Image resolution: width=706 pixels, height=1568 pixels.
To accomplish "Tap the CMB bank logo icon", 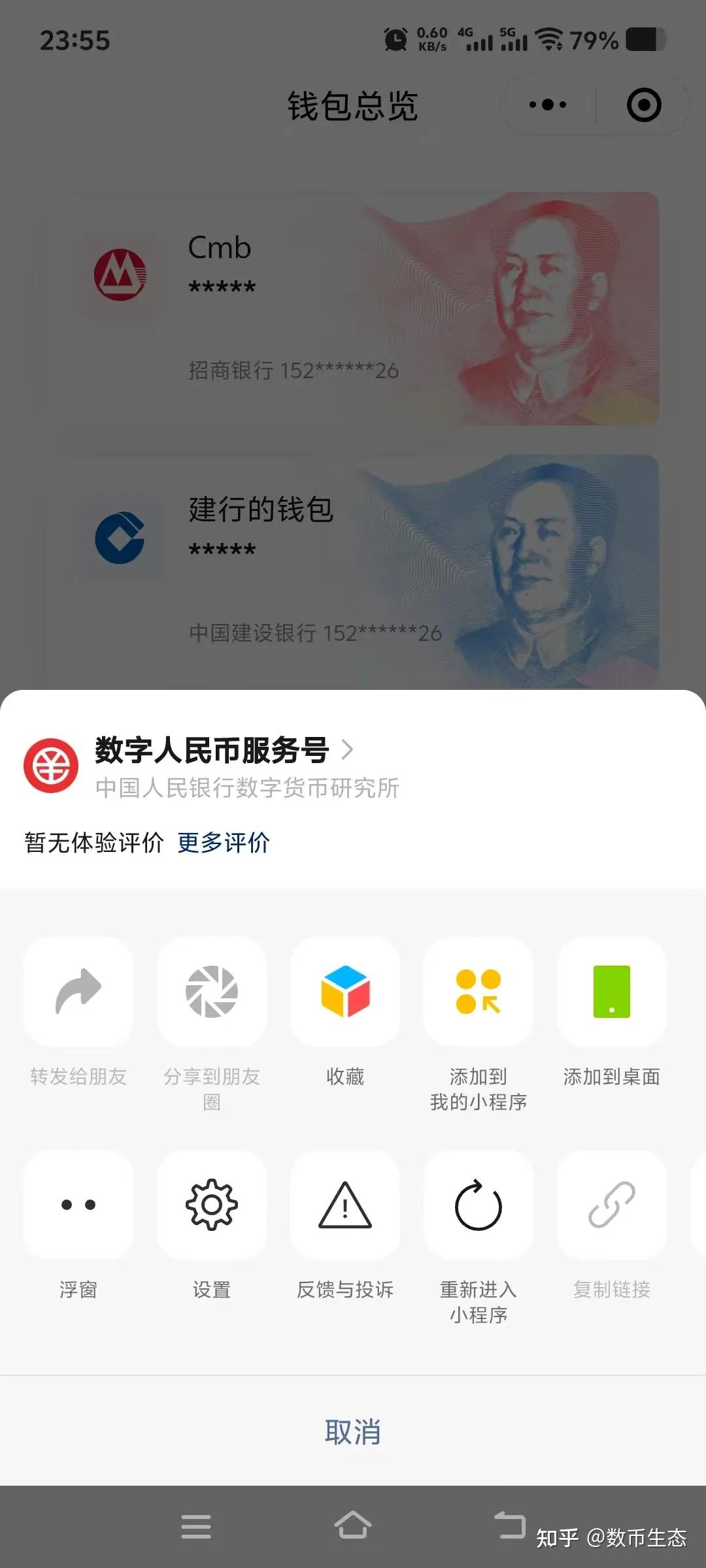I will click(x=121, y=274).
